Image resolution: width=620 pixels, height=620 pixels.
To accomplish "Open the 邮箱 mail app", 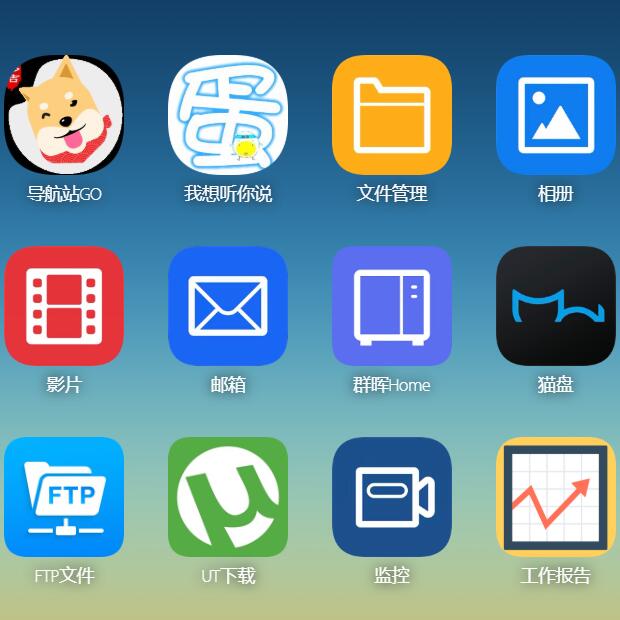I will coord(228,306).
